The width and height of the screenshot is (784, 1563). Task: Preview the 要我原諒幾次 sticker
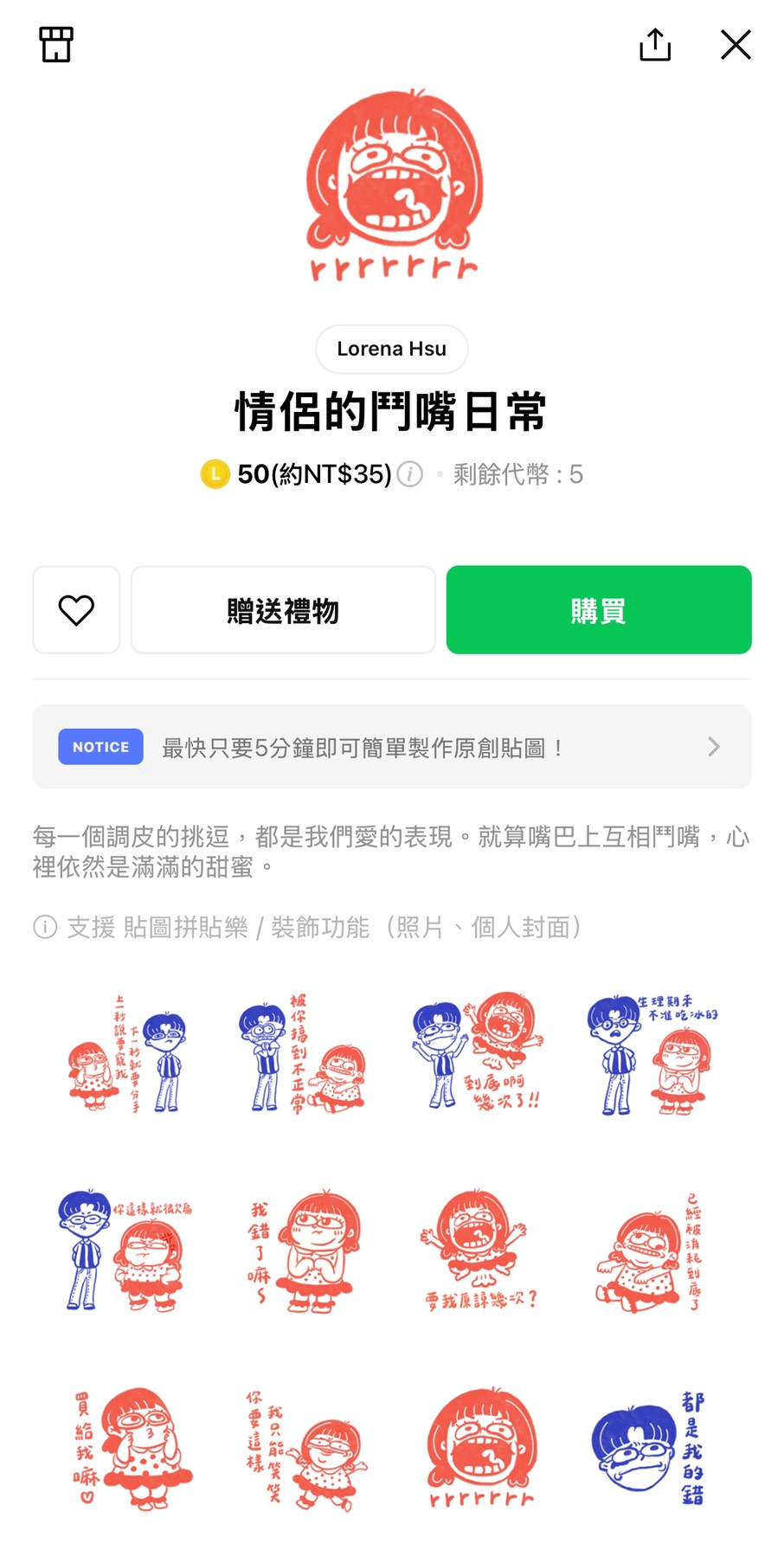click(477, 1251)
